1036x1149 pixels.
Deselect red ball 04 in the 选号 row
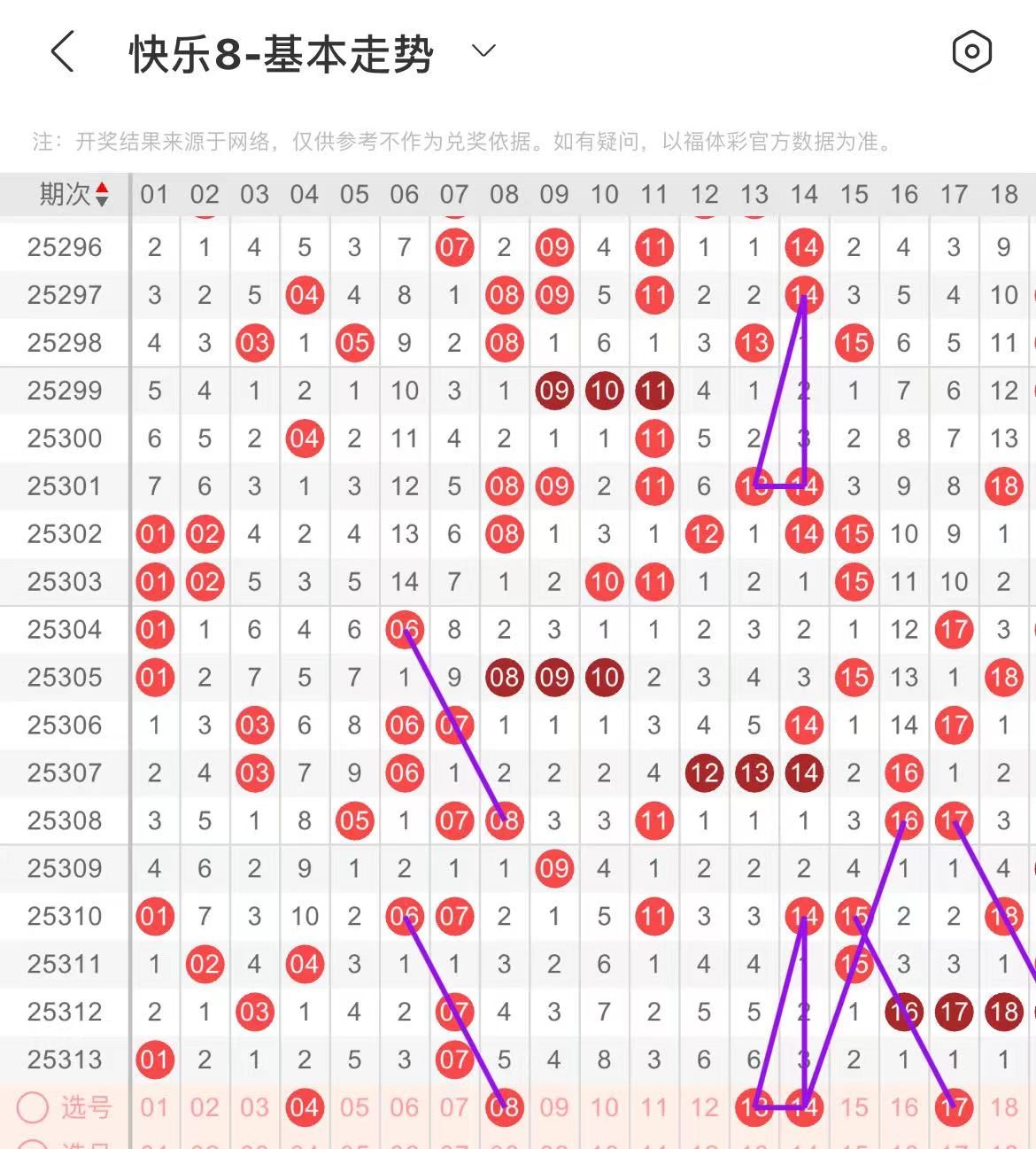tap(304, 1107)
